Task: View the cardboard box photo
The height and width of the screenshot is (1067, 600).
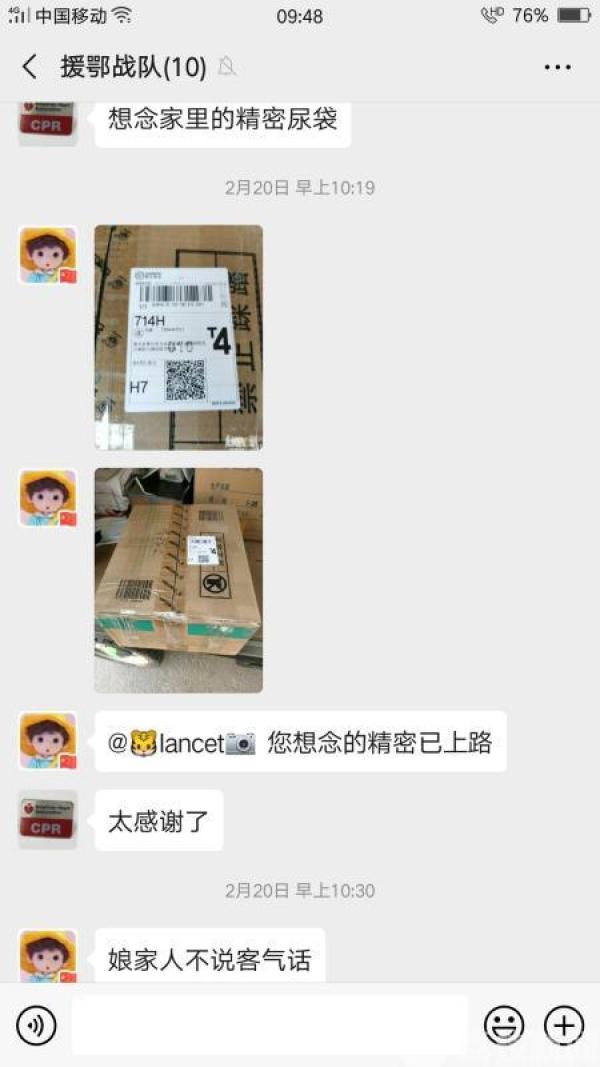Action: (x=179, y=580)
